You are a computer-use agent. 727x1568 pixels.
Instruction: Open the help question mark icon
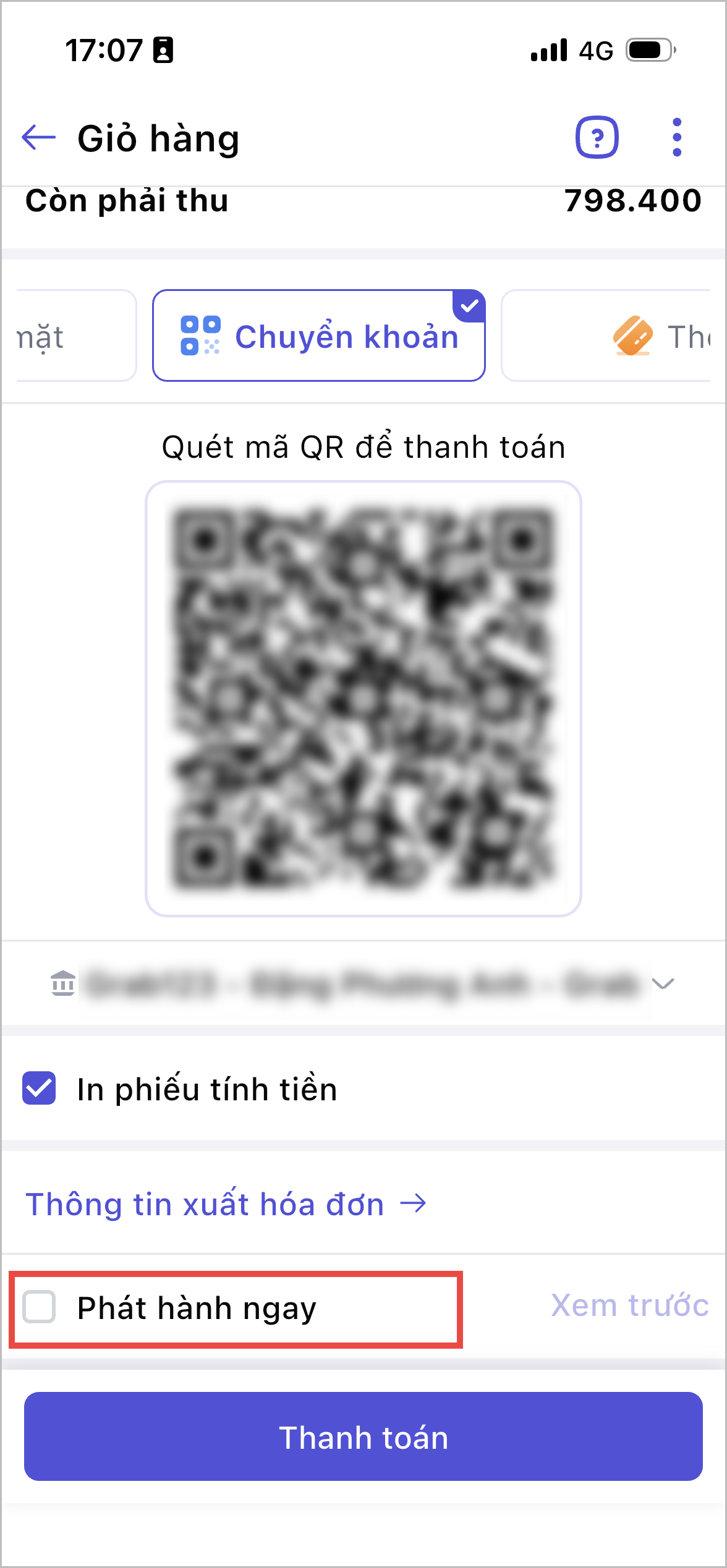click(x=597, y=137)
